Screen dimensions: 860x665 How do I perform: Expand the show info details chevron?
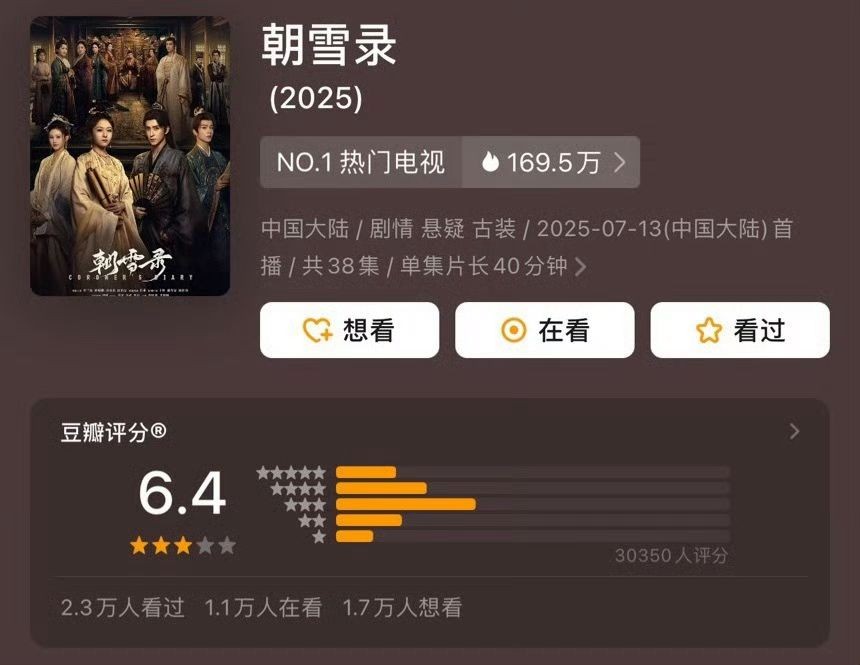(x=581, y=267)
